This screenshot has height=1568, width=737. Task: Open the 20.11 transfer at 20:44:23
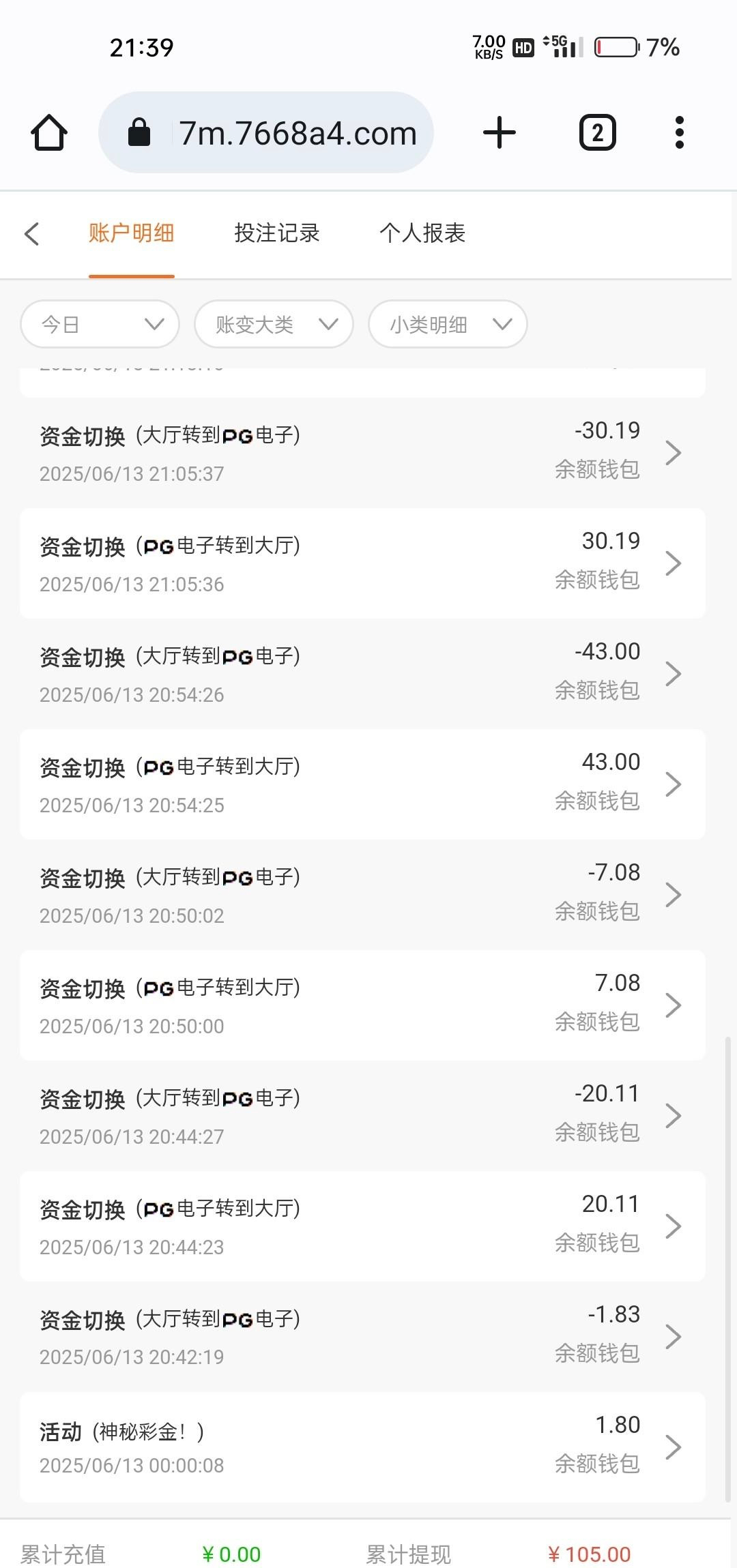coord(362,1226)
